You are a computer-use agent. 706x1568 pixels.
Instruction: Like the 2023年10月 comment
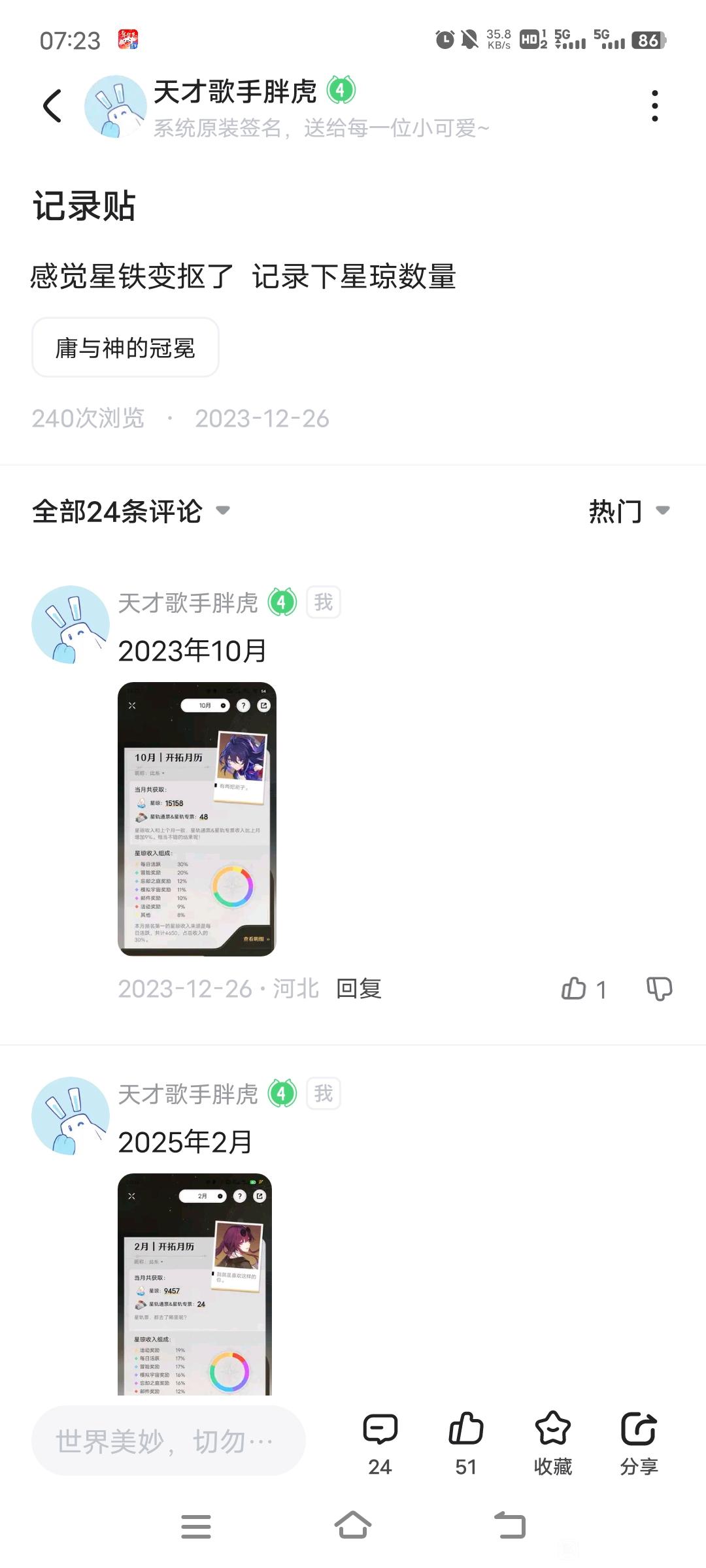[x=574, y=988]
